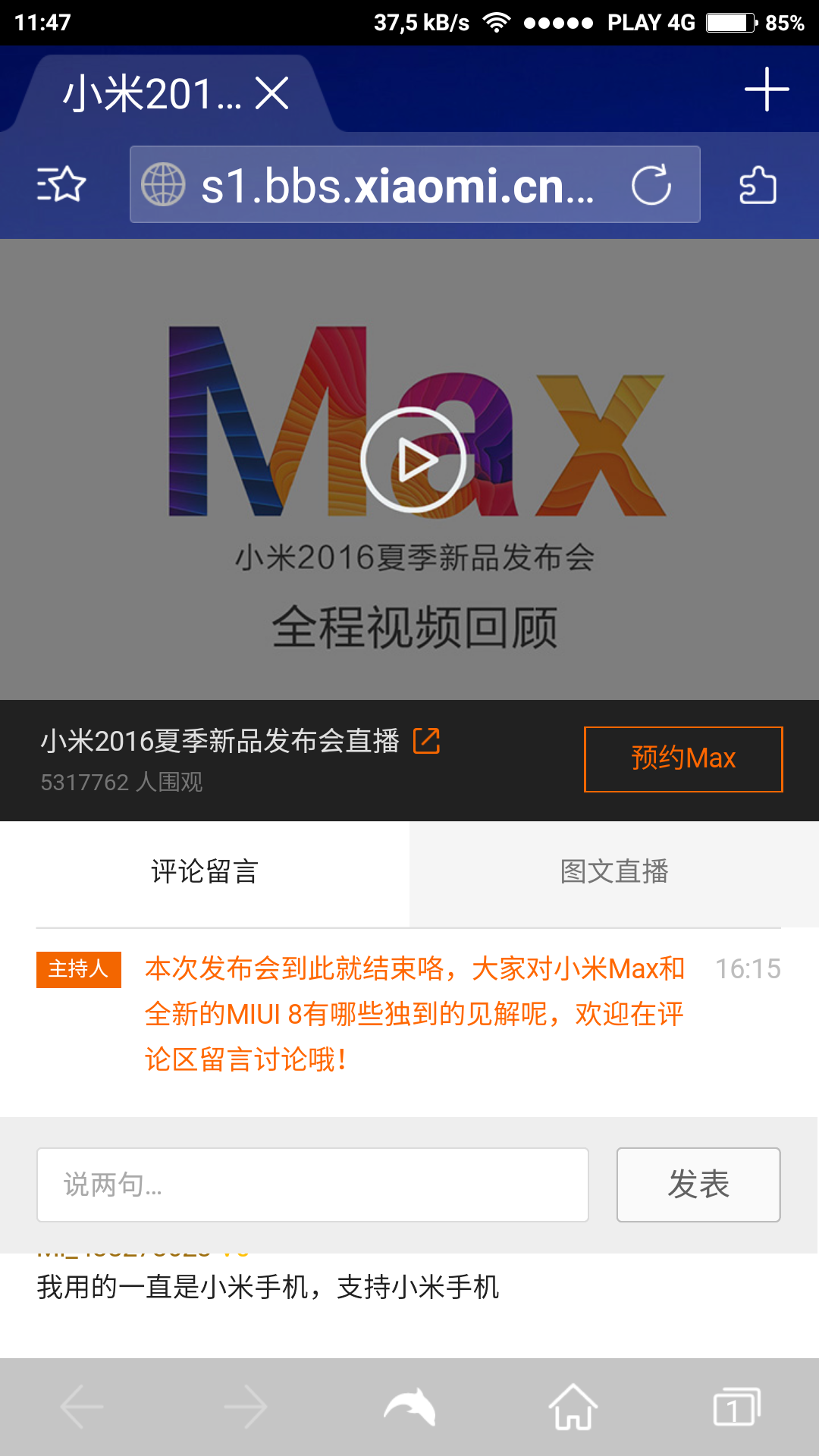Open the dolphin browser menu
The image size is (819, 1456).
409,1407
